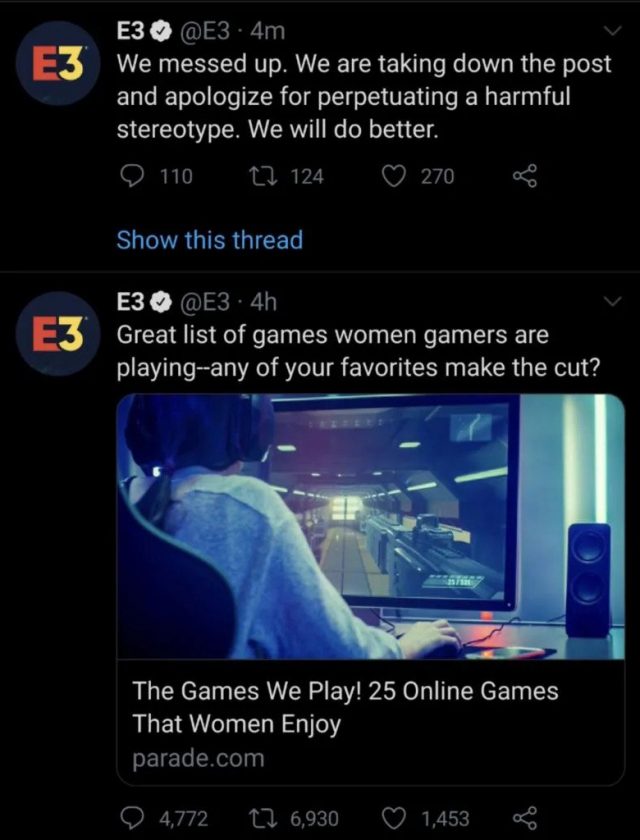
Task: Open options chevron on the women gamers tweet
Action: pyautogui.click(x=613, y=301)
